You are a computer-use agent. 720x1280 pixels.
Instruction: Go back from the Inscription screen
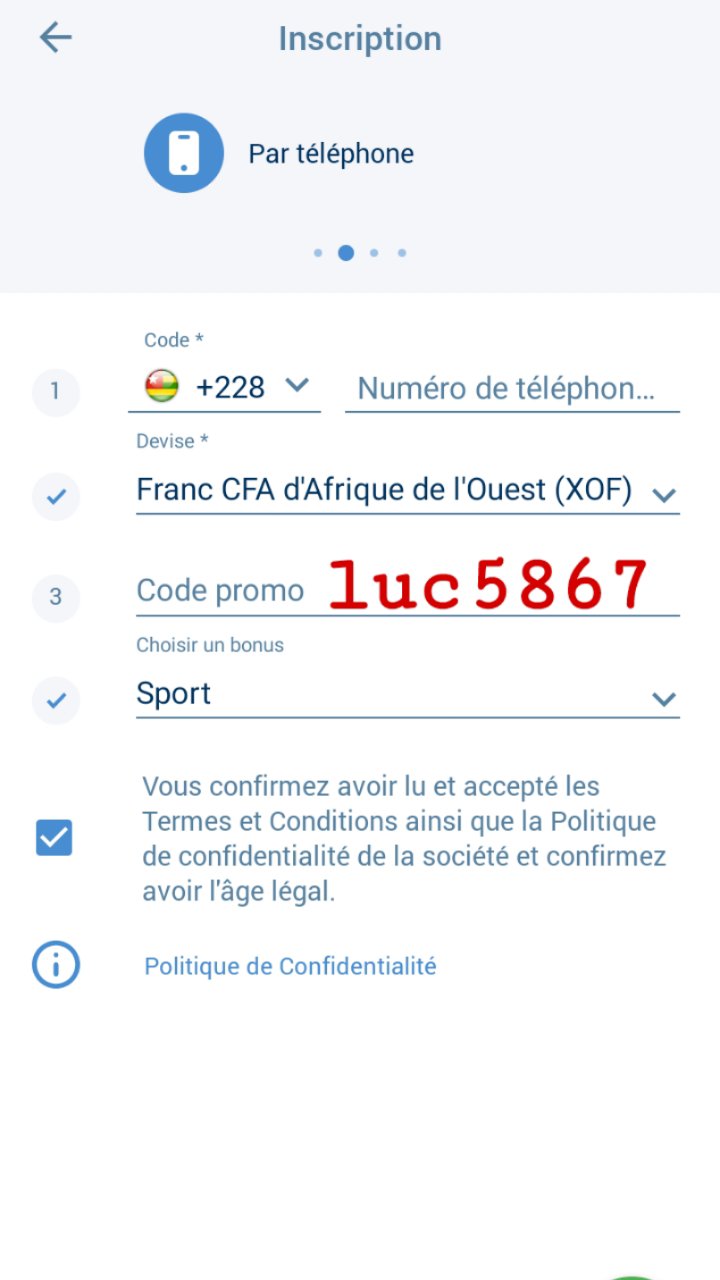click(56, 38)
